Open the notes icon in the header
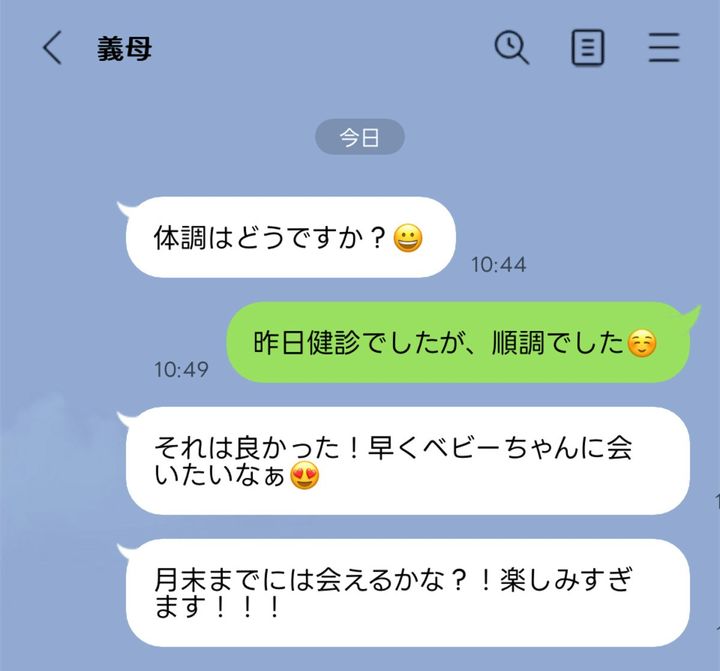The image size is (720, 671). (x=588, y=48)
